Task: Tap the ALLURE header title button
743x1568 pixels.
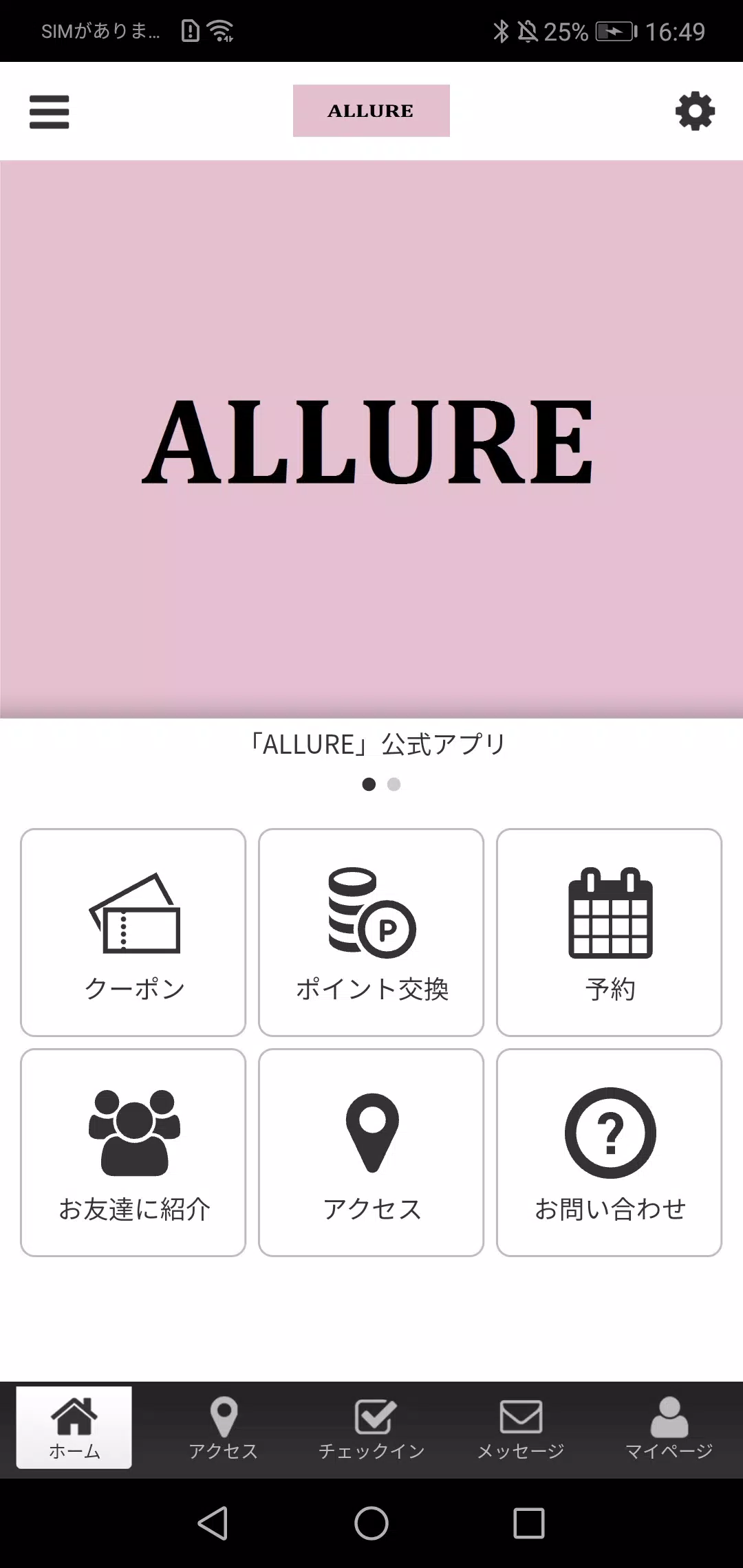Action: click(371, 111)
